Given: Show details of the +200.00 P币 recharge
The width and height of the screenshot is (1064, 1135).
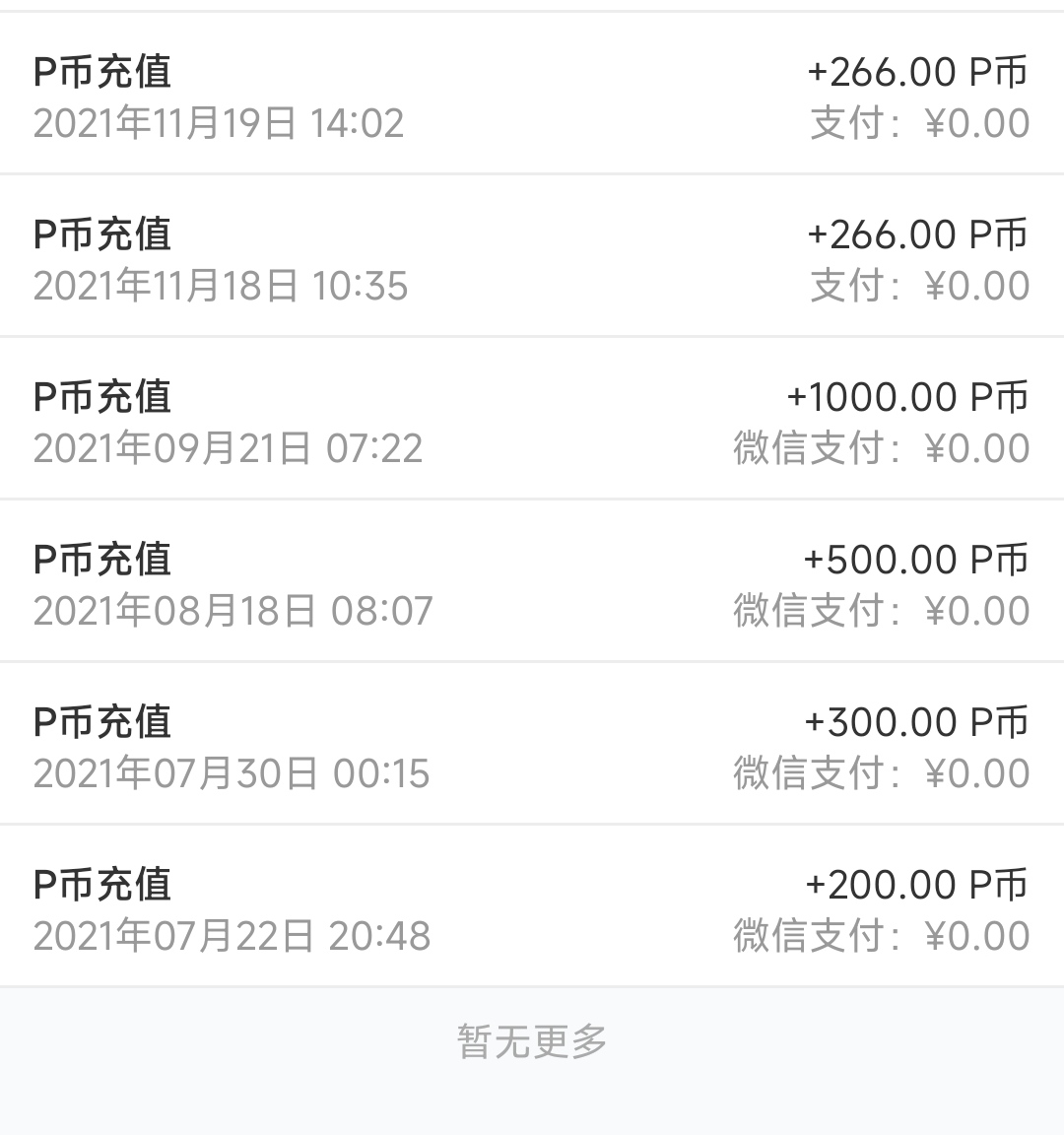Looking at the screenshot, I should [532, 908].
